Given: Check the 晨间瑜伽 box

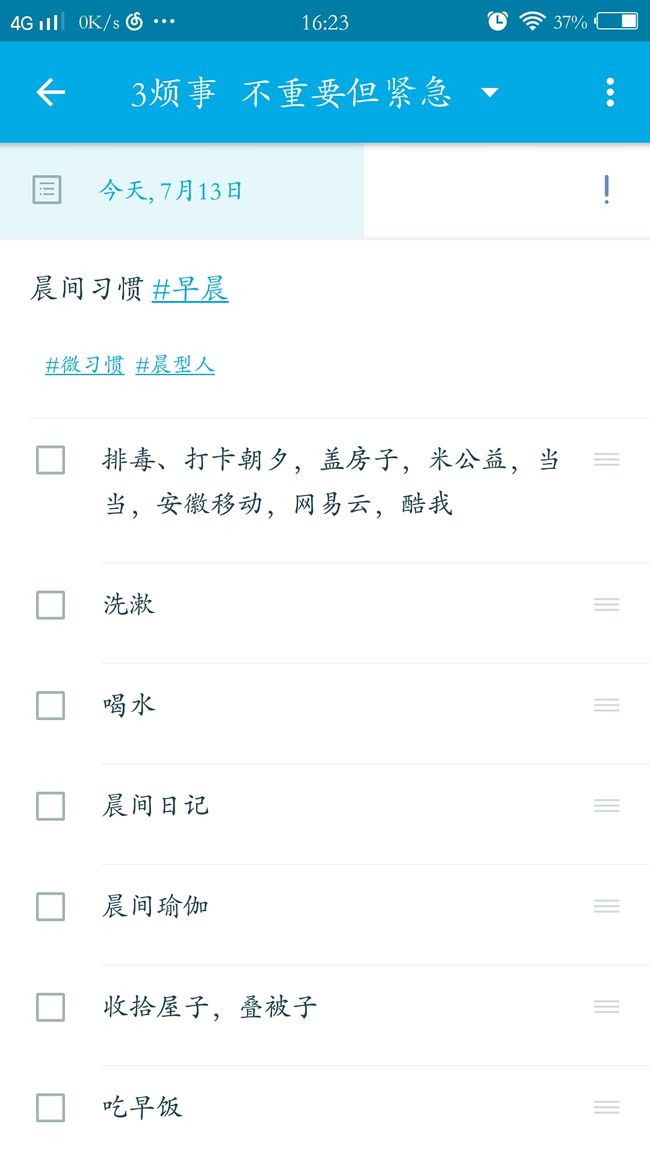Looking at the screenshot, I should [x=50, y=906].
